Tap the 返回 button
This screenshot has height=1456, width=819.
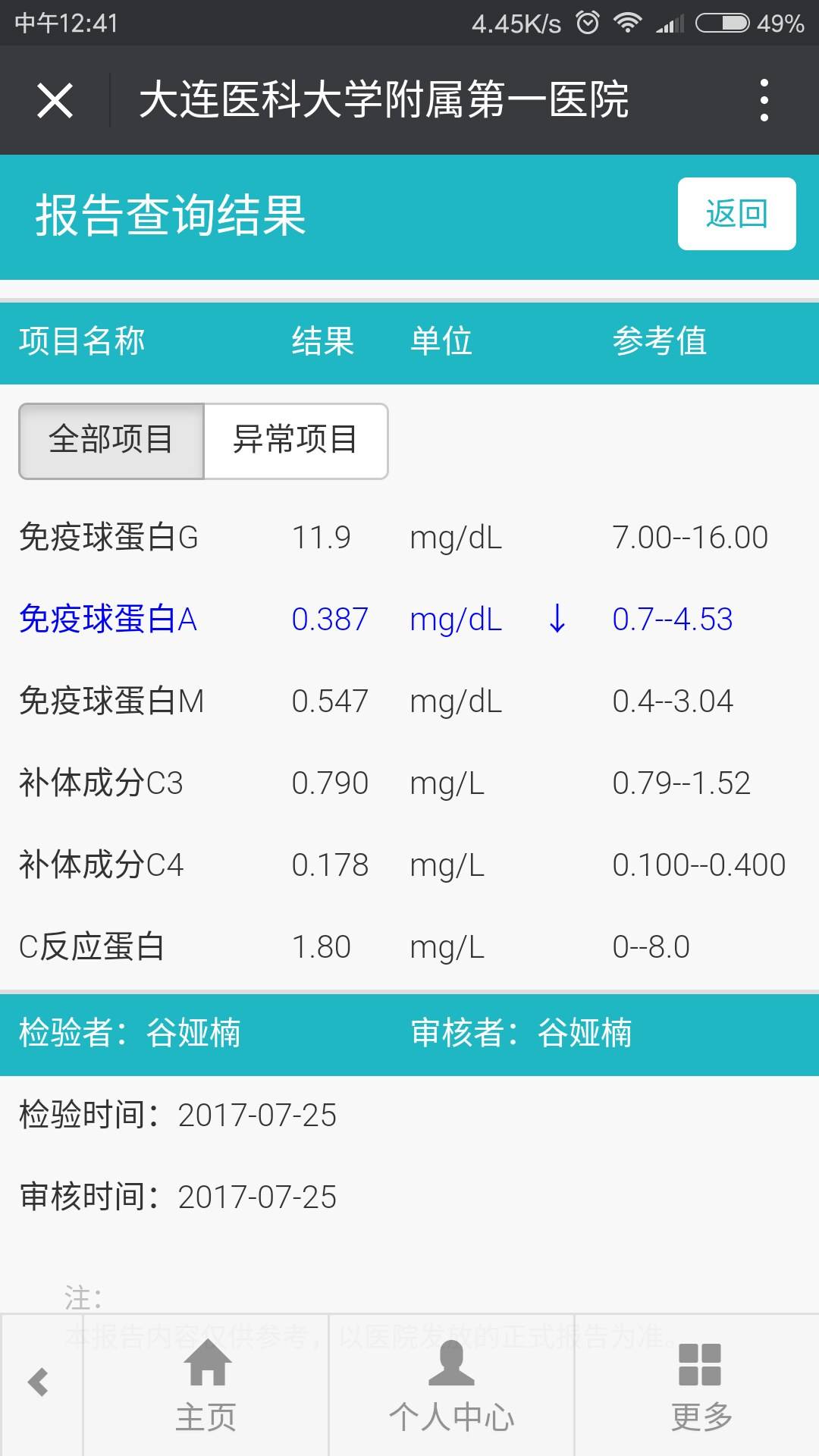click(x=736, y=214)
